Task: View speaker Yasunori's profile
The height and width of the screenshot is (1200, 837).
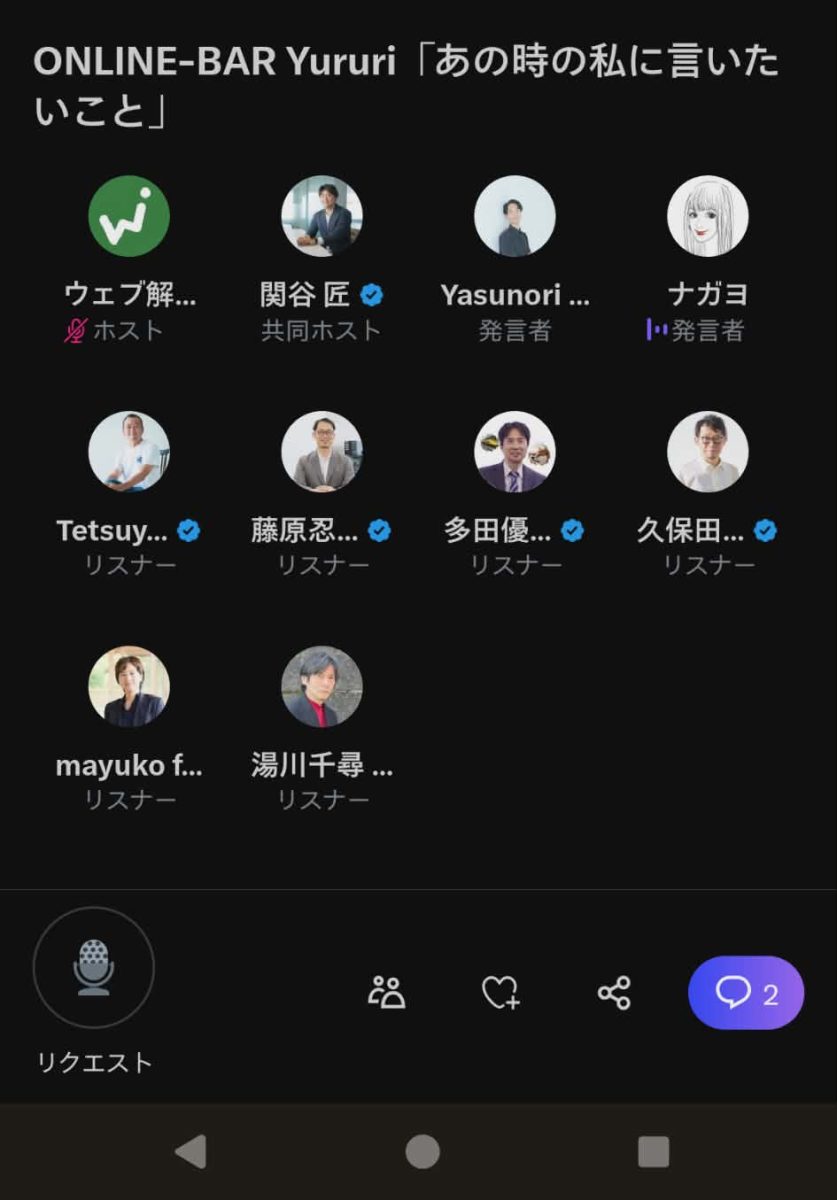Action: (x=515, y=217)
